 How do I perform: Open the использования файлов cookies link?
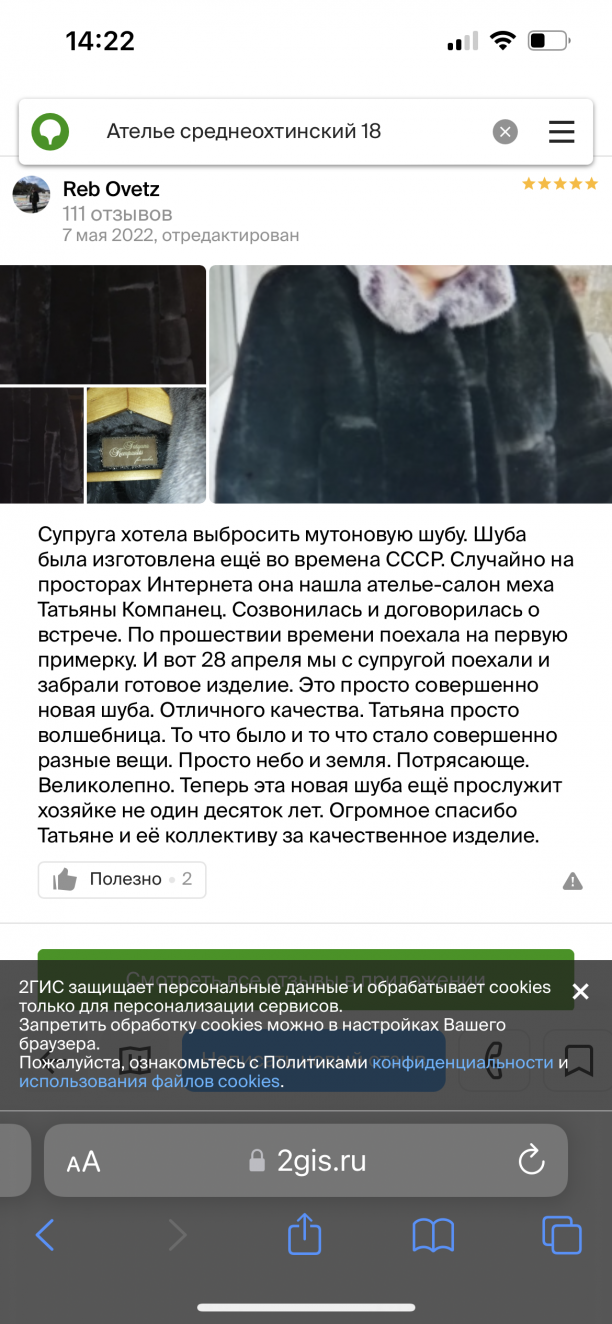(x=149, y=1081)
